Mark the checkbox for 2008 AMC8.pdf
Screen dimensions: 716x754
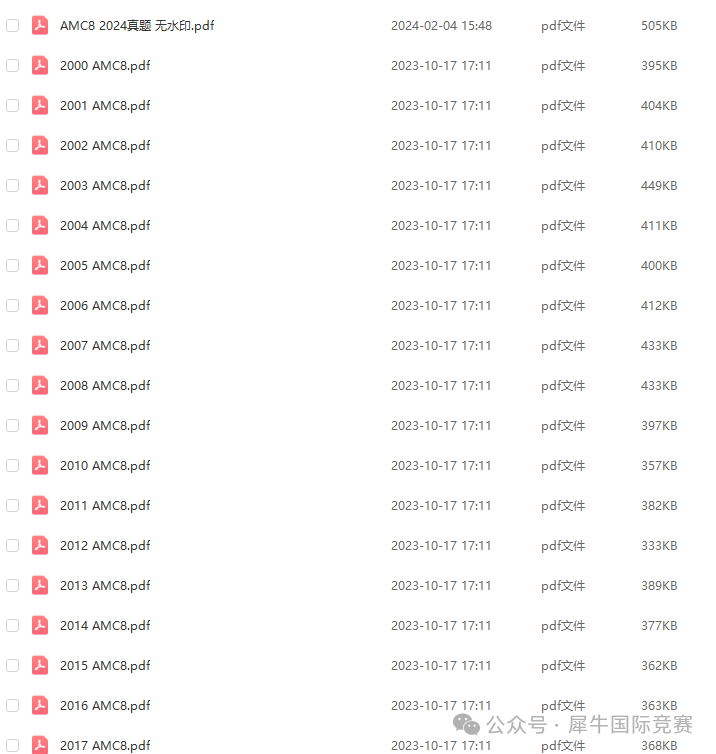click(13, 385)
